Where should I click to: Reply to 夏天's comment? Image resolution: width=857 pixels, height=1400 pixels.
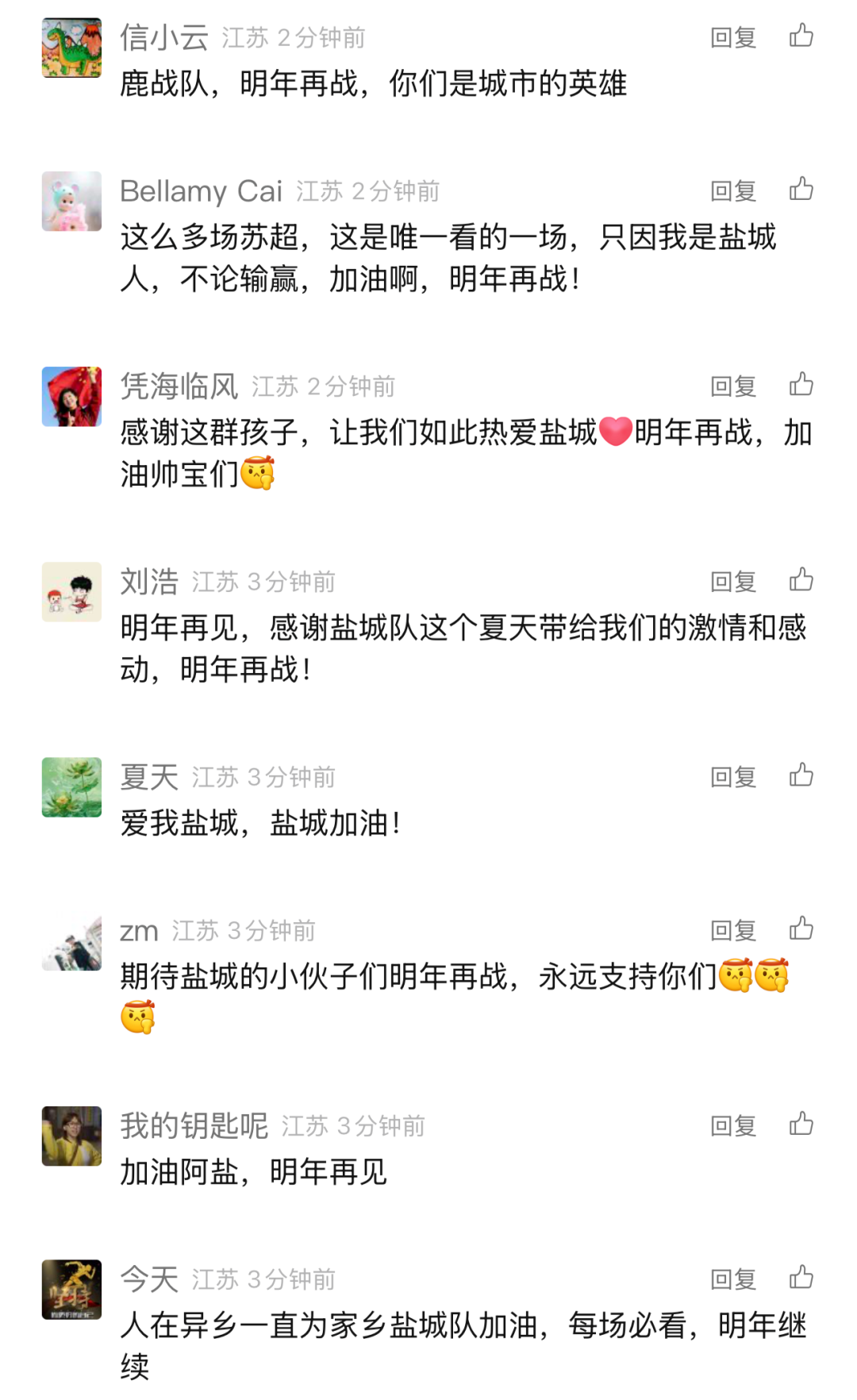[x=732, y=776]
